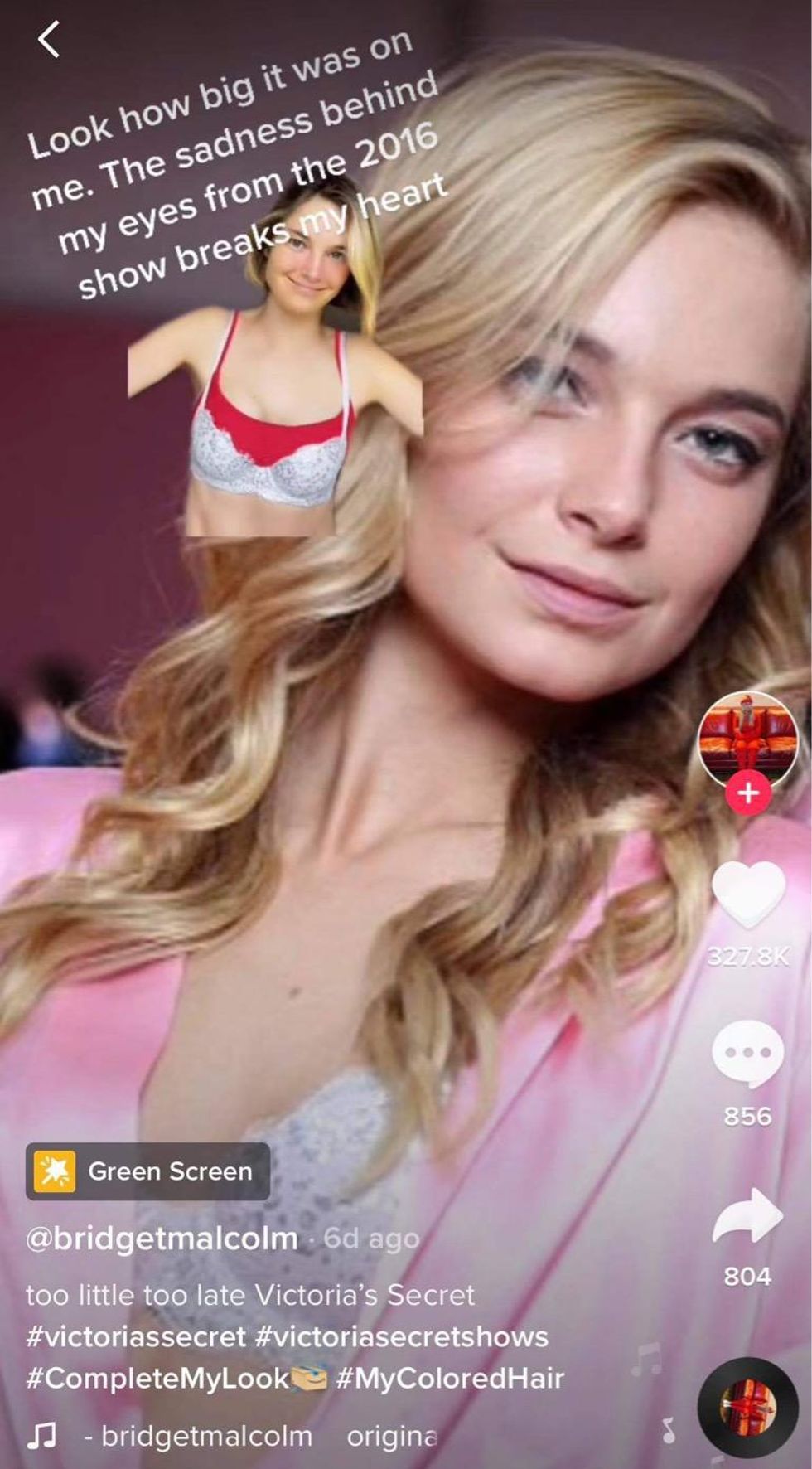The image size is (812, 1469).
Task: Open the #victoriassecret hashtag
Action: pyautogui.click(x=136, y=1336)
